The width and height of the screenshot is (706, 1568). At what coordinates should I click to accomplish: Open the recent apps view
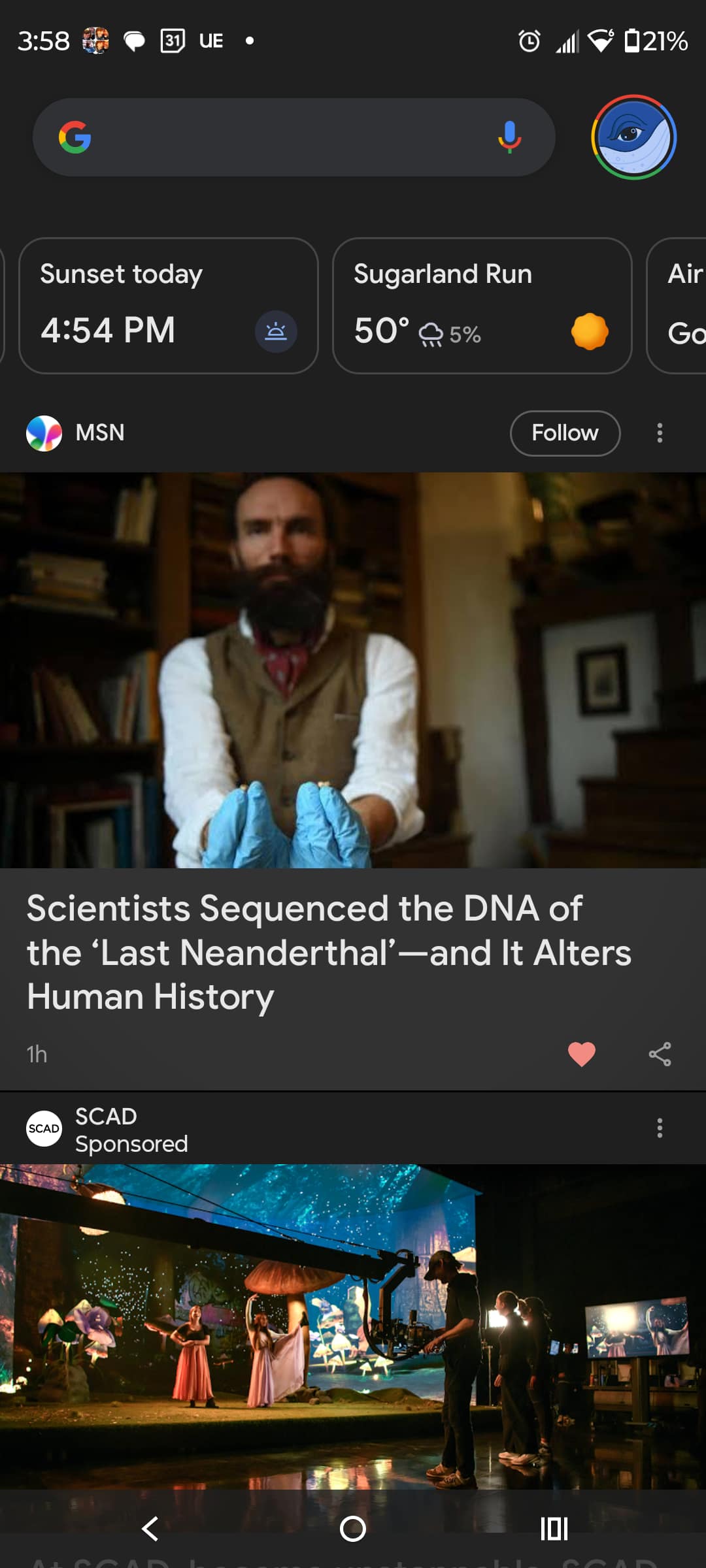click(x=554, y=1529)
